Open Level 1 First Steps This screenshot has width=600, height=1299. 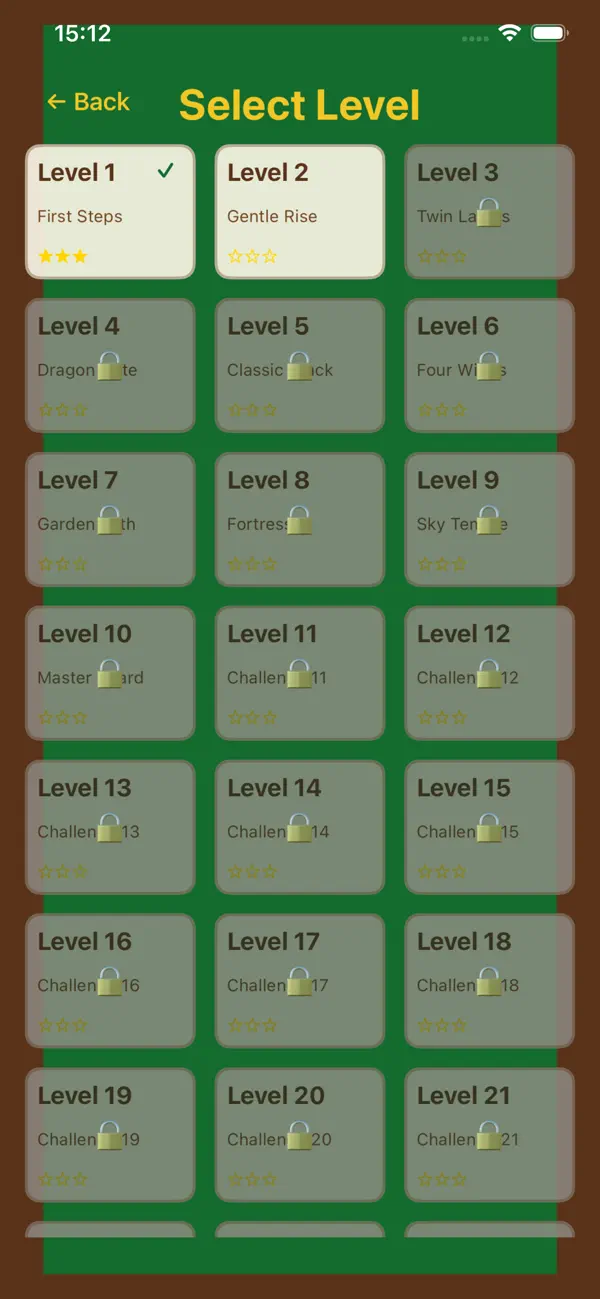tap(110, 212)
